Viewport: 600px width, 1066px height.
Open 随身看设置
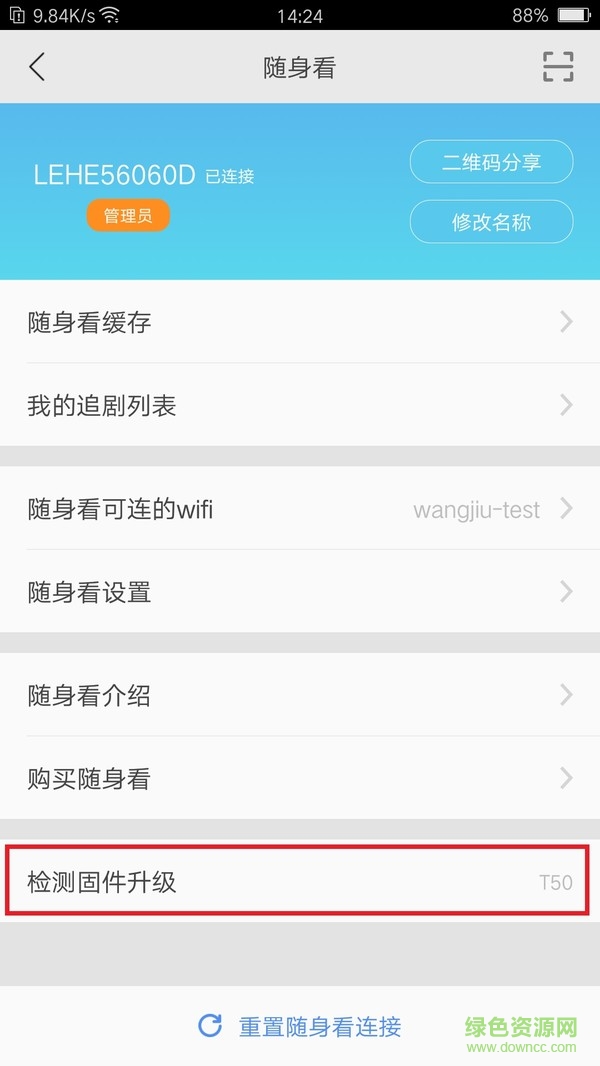click(300, 591)
